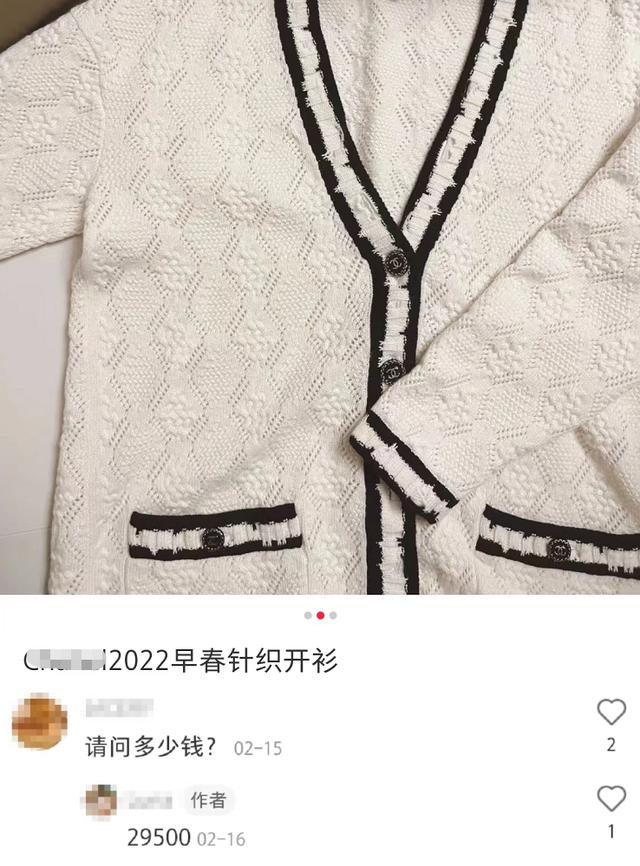
Task: Open the author's avatar on the 29500 reply
Action: (101, 800)
